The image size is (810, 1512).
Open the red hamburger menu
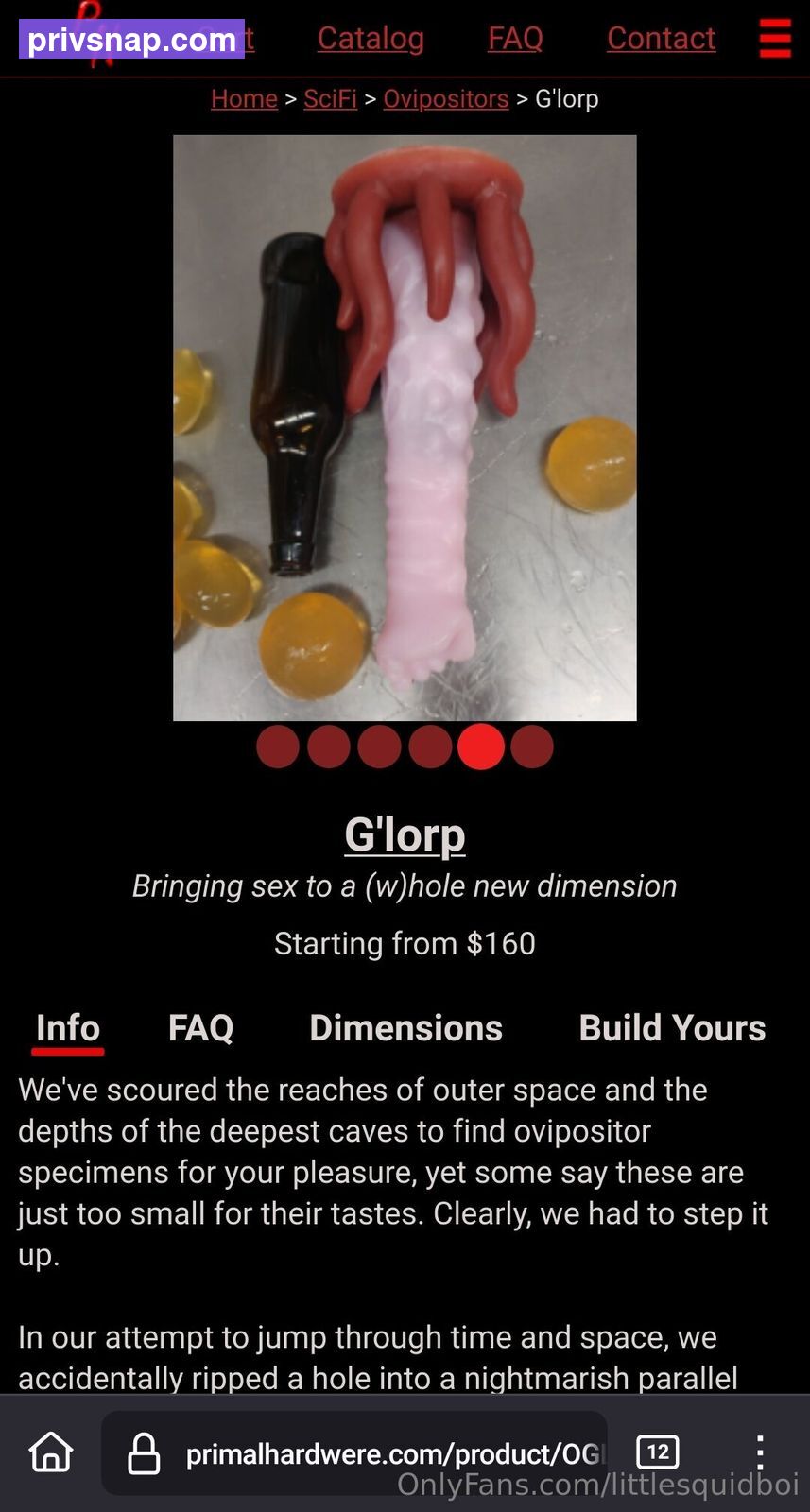775,38
